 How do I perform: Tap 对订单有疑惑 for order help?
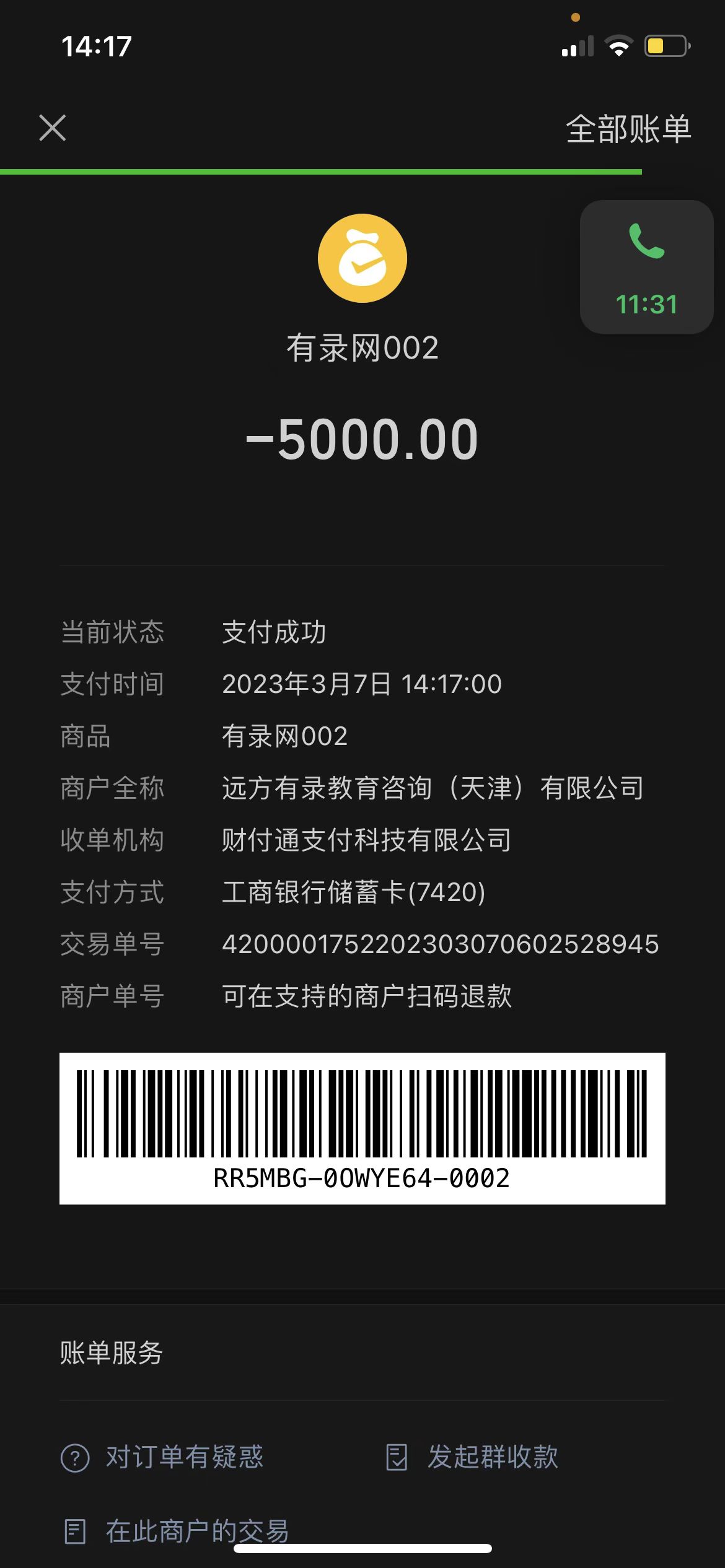[162, 1457]
